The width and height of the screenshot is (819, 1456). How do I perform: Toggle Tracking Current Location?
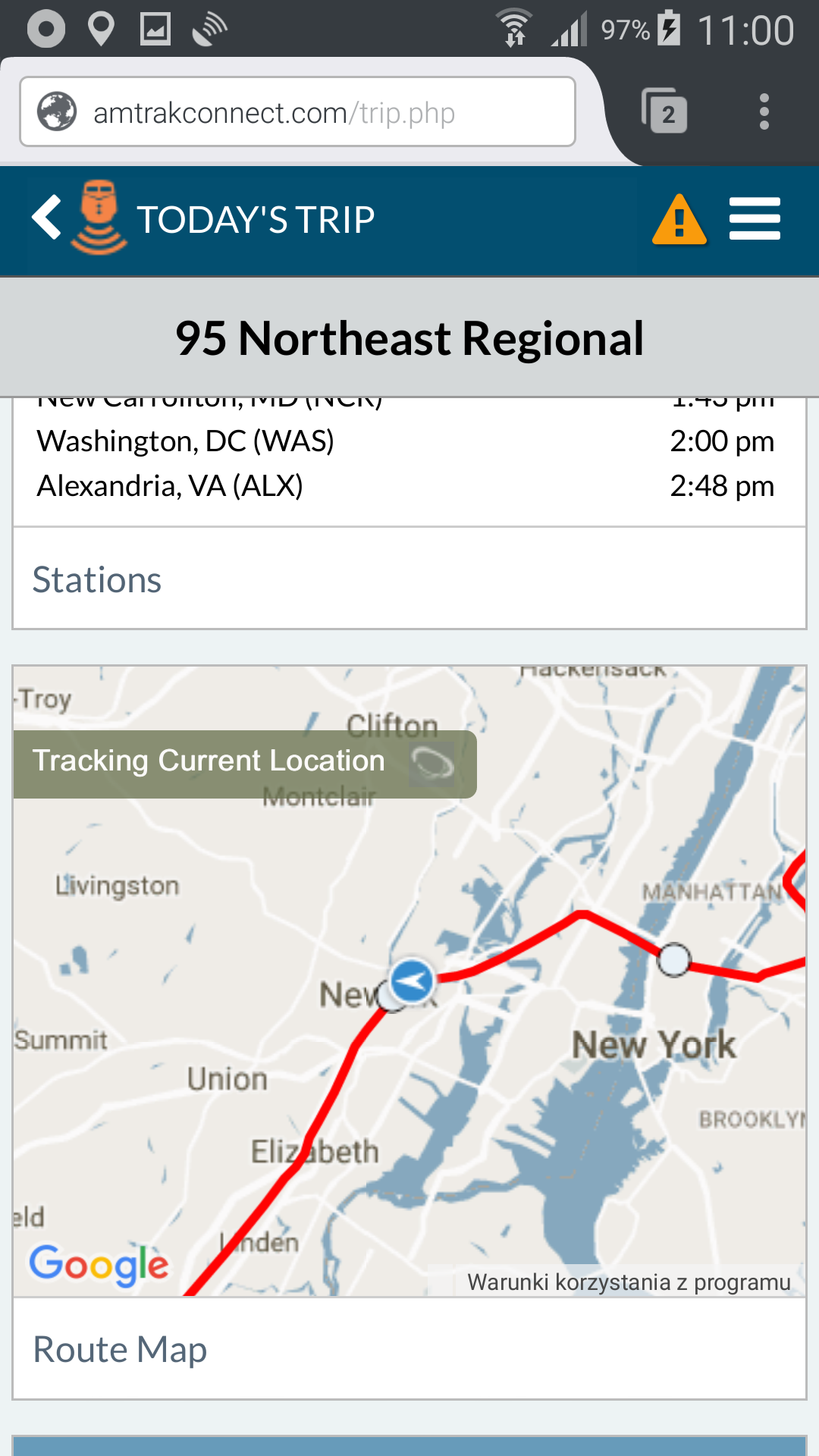[x=245, y=764]
